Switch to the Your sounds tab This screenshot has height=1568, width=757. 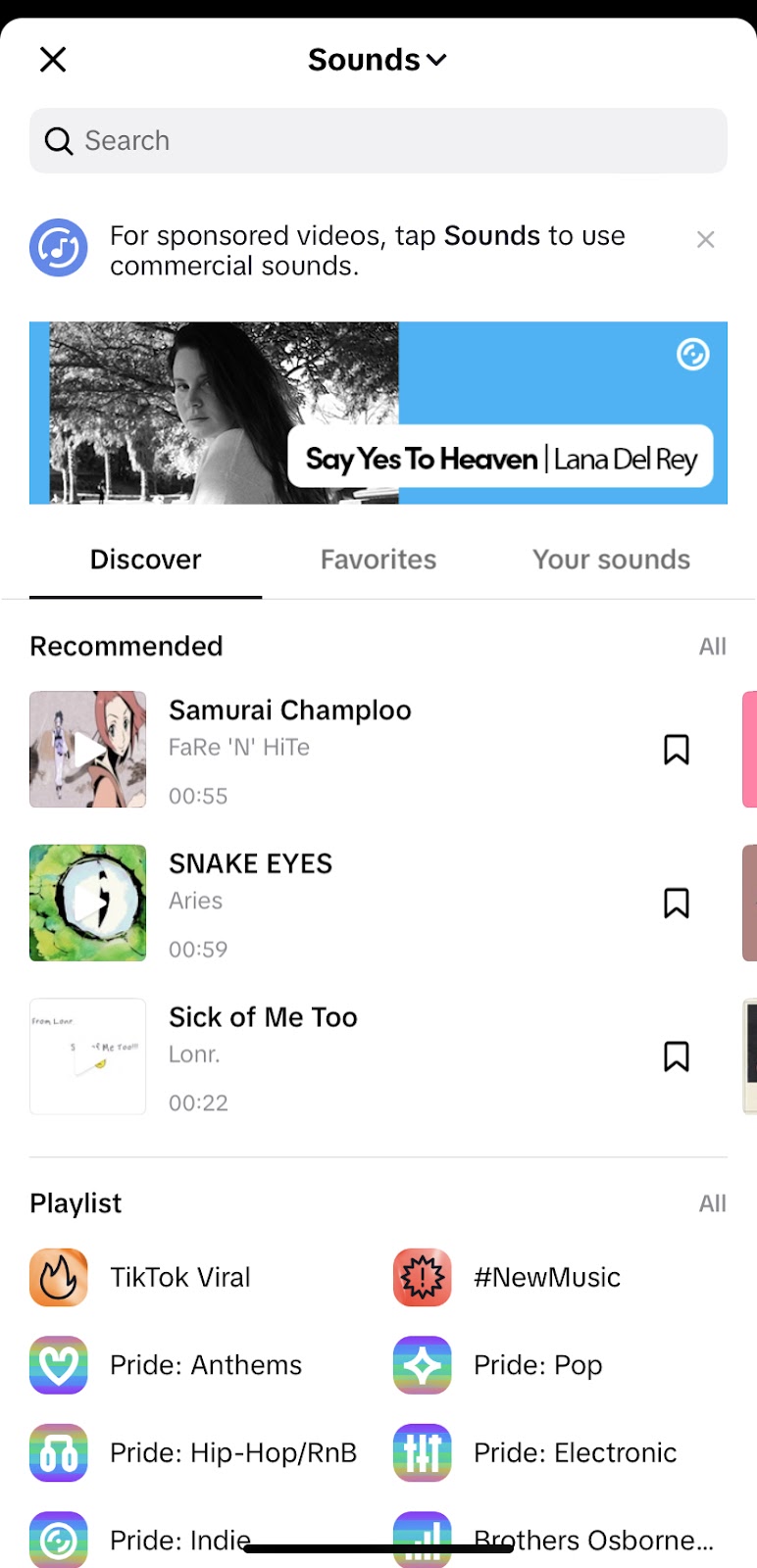click(611, 560)
